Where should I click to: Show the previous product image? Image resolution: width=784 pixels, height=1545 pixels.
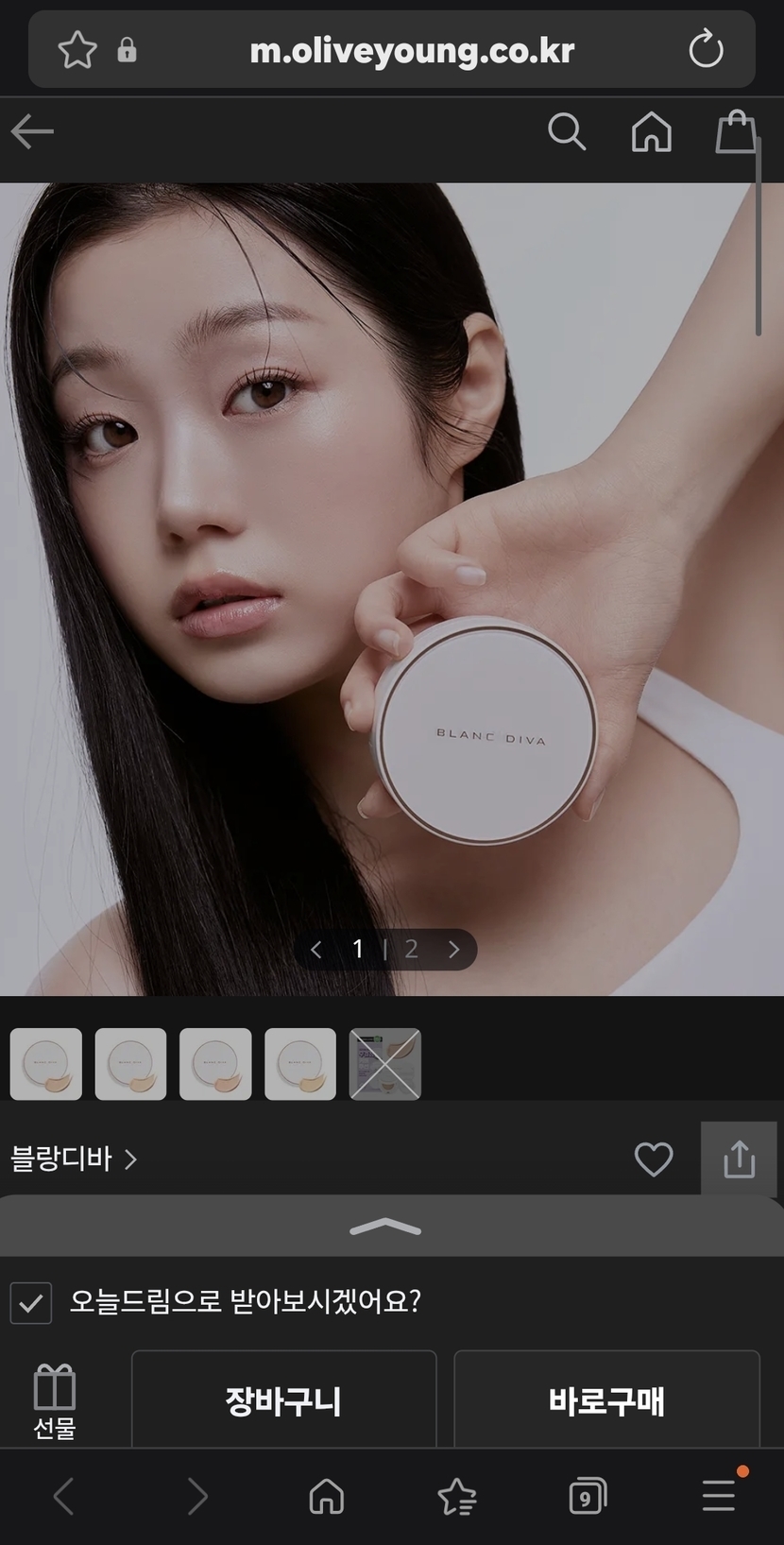(x=316, y=949)
